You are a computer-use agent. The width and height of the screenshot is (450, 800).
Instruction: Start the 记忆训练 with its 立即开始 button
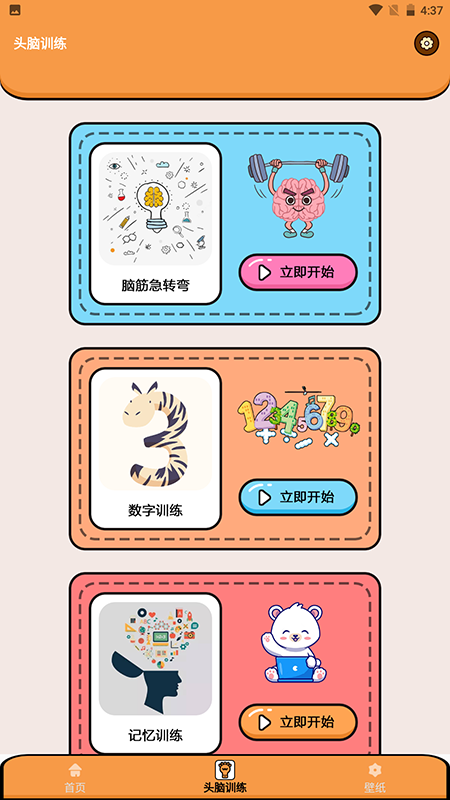(x=298, y=722)
